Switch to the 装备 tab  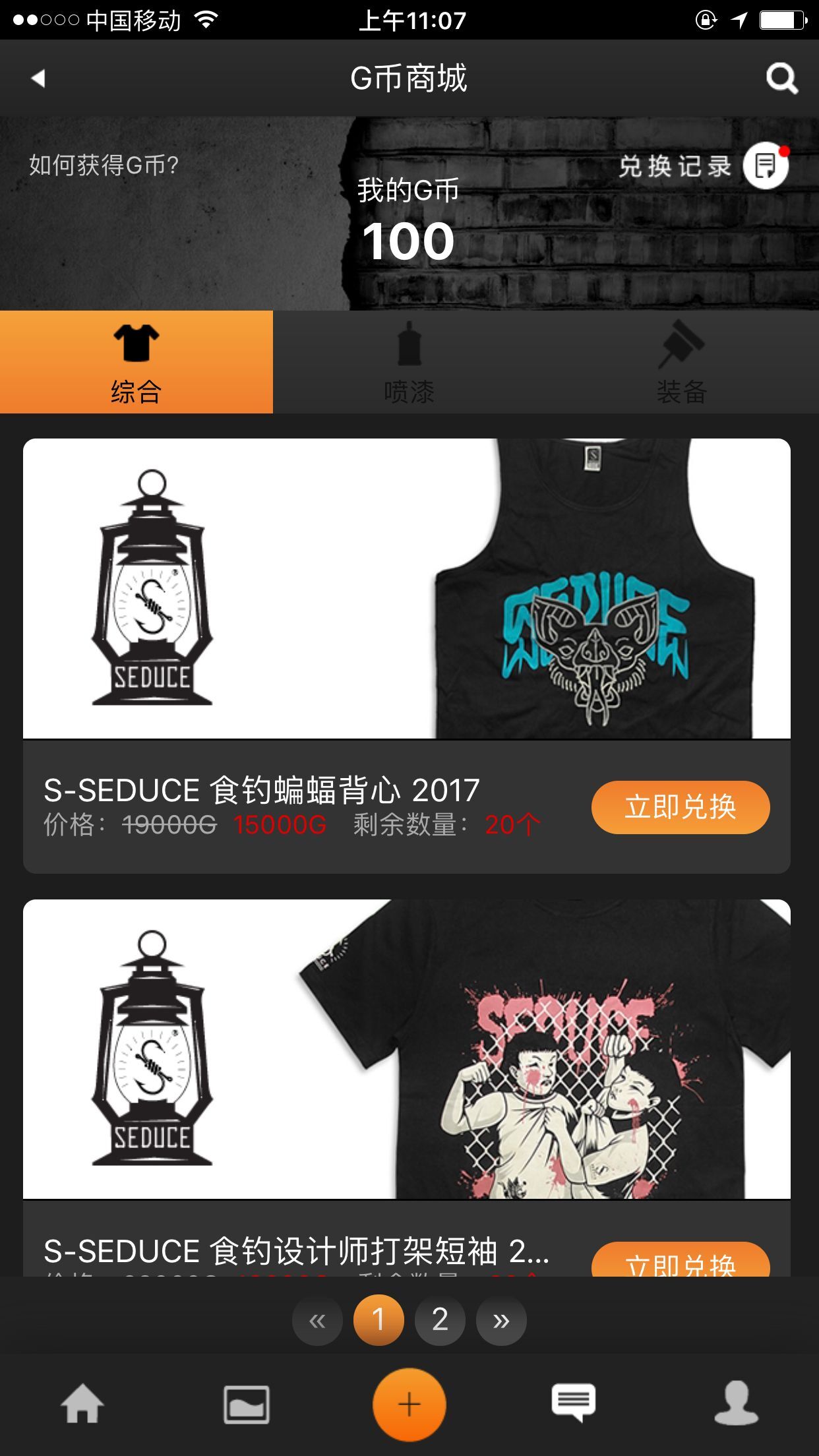(681, 362)
